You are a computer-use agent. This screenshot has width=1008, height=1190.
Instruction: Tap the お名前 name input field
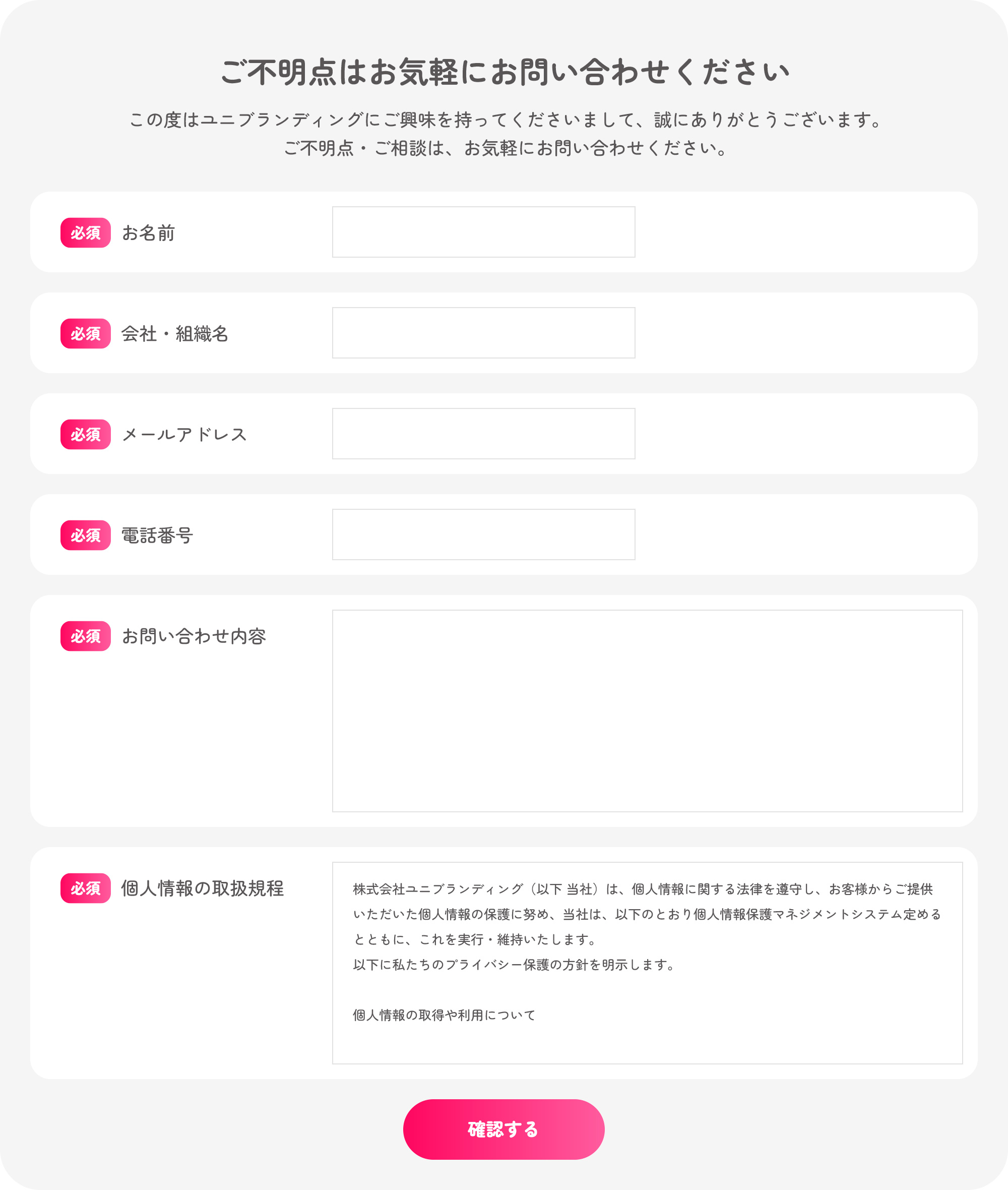pos(483,232)
